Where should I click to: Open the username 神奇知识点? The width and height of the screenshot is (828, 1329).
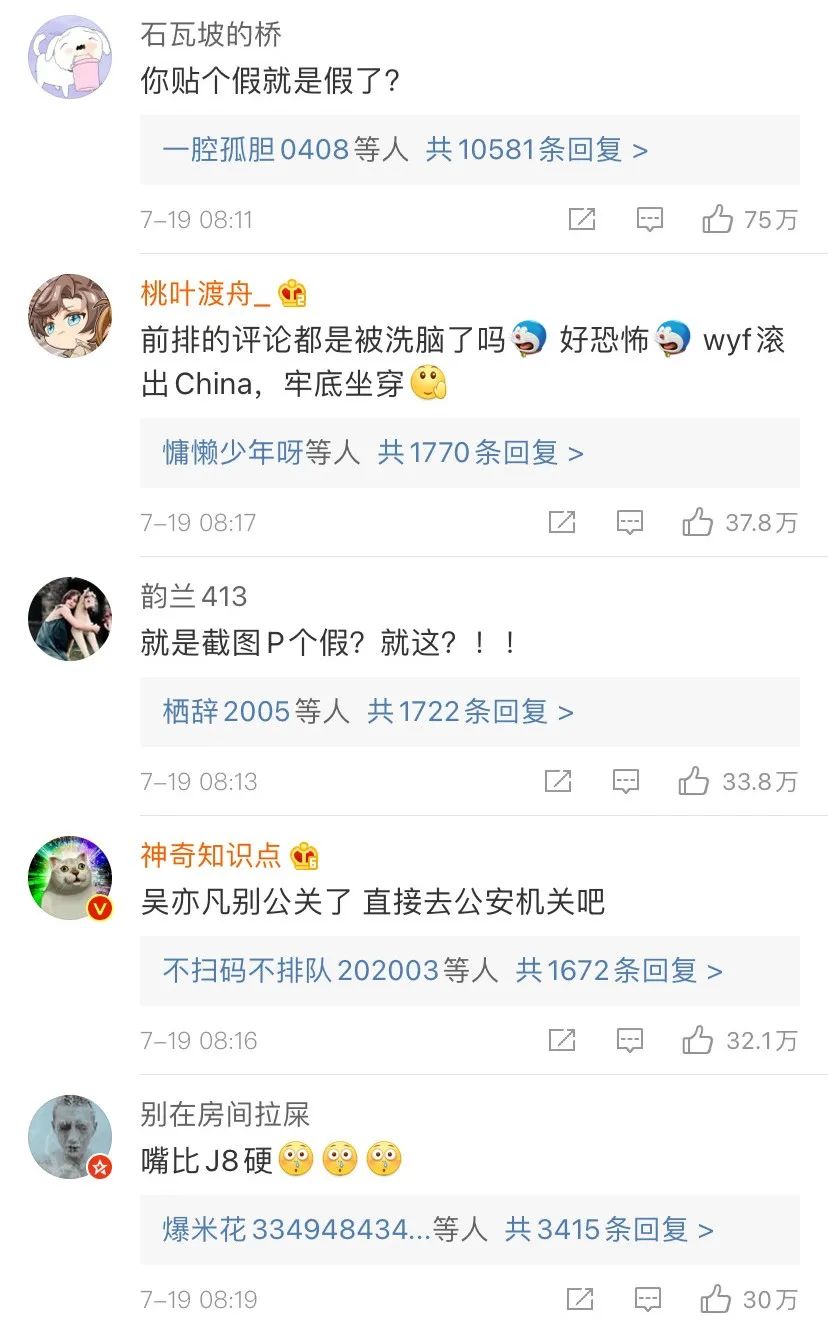tap(211, 855)
